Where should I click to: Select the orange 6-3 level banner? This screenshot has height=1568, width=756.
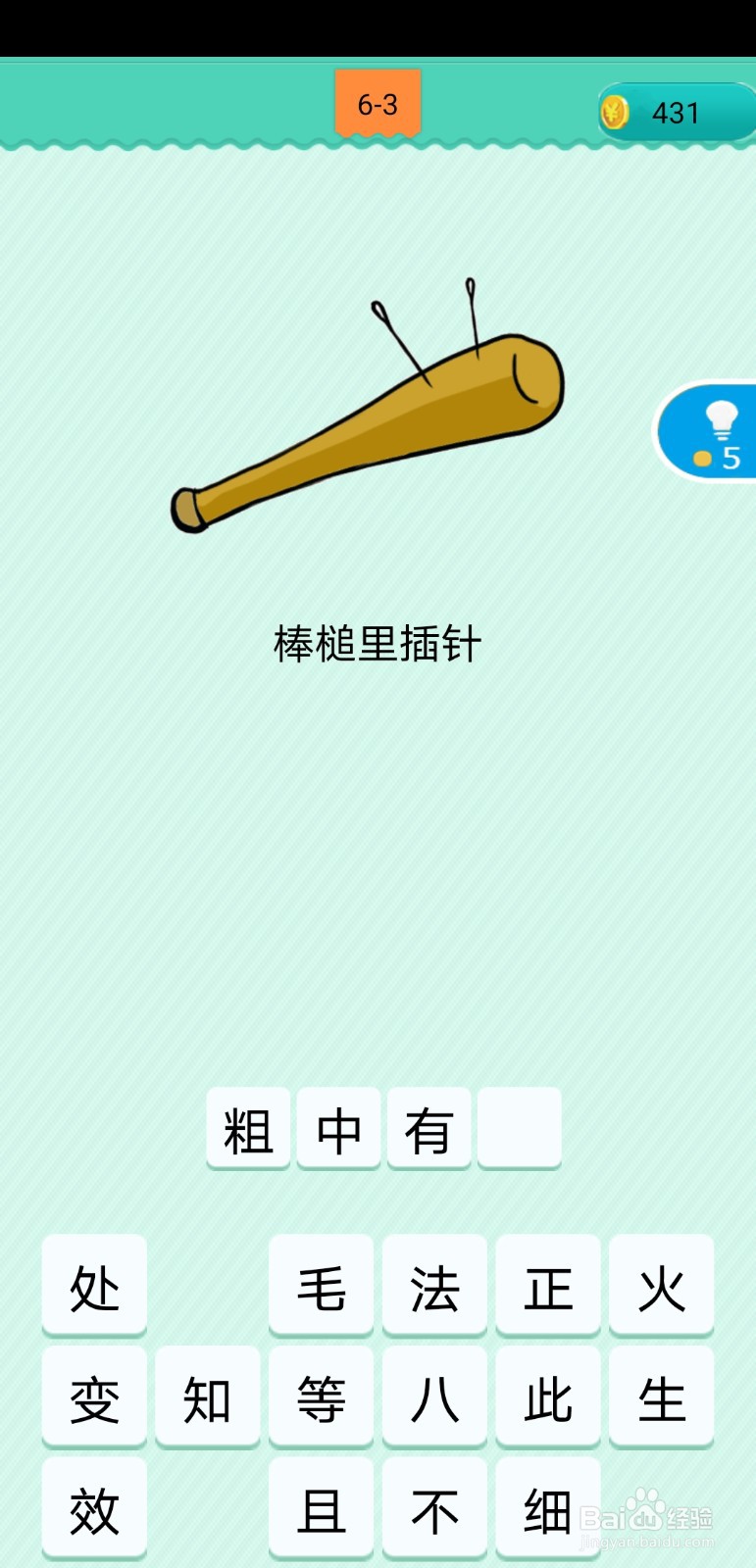379,101
